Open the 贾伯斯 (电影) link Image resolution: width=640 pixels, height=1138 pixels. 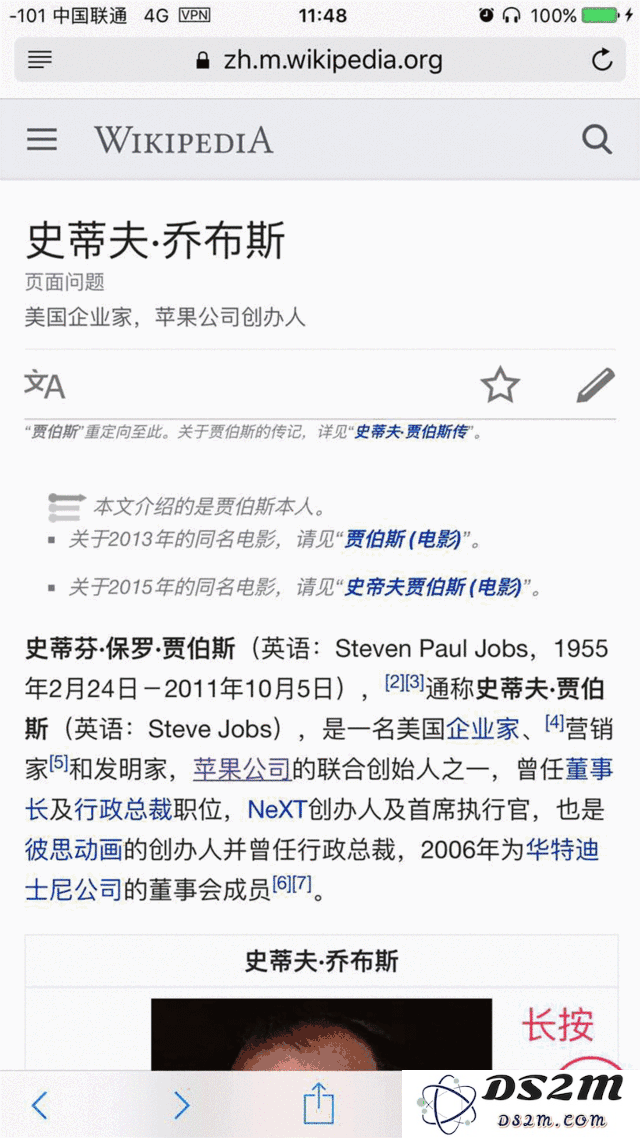pos(403,540)
